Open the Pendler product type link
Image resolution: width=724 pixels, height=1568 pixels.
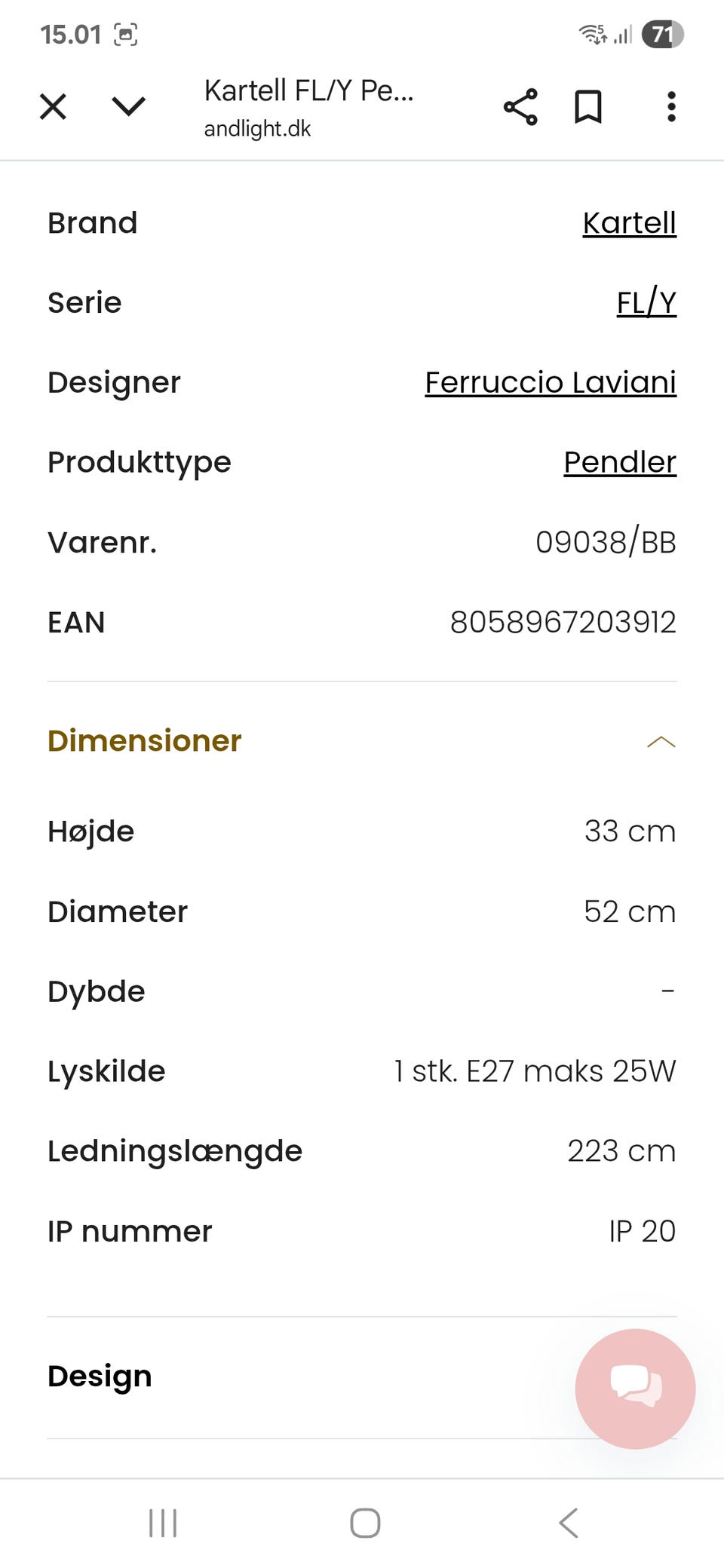(x=620, y=463)
